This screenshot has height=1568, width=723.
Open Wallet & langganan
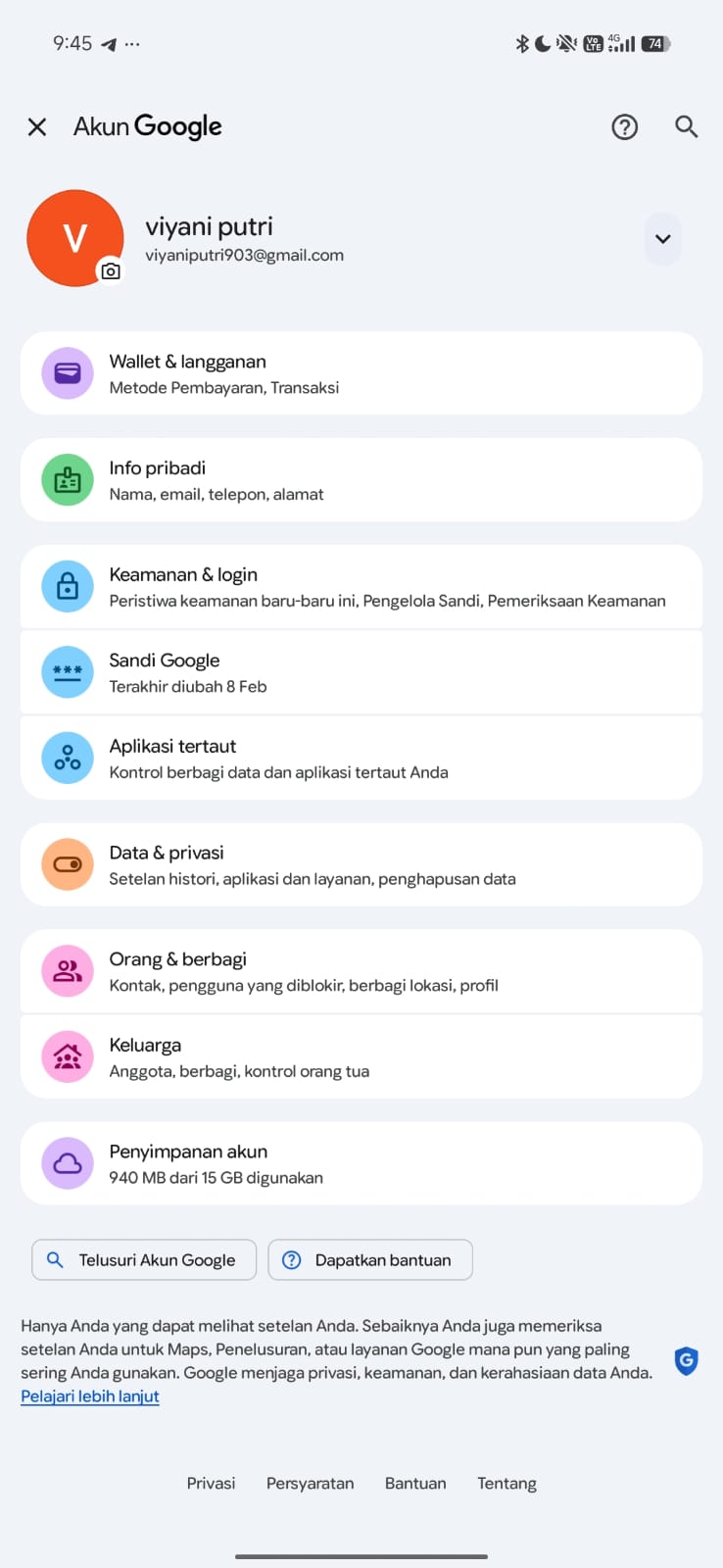(x=361, y=373)
